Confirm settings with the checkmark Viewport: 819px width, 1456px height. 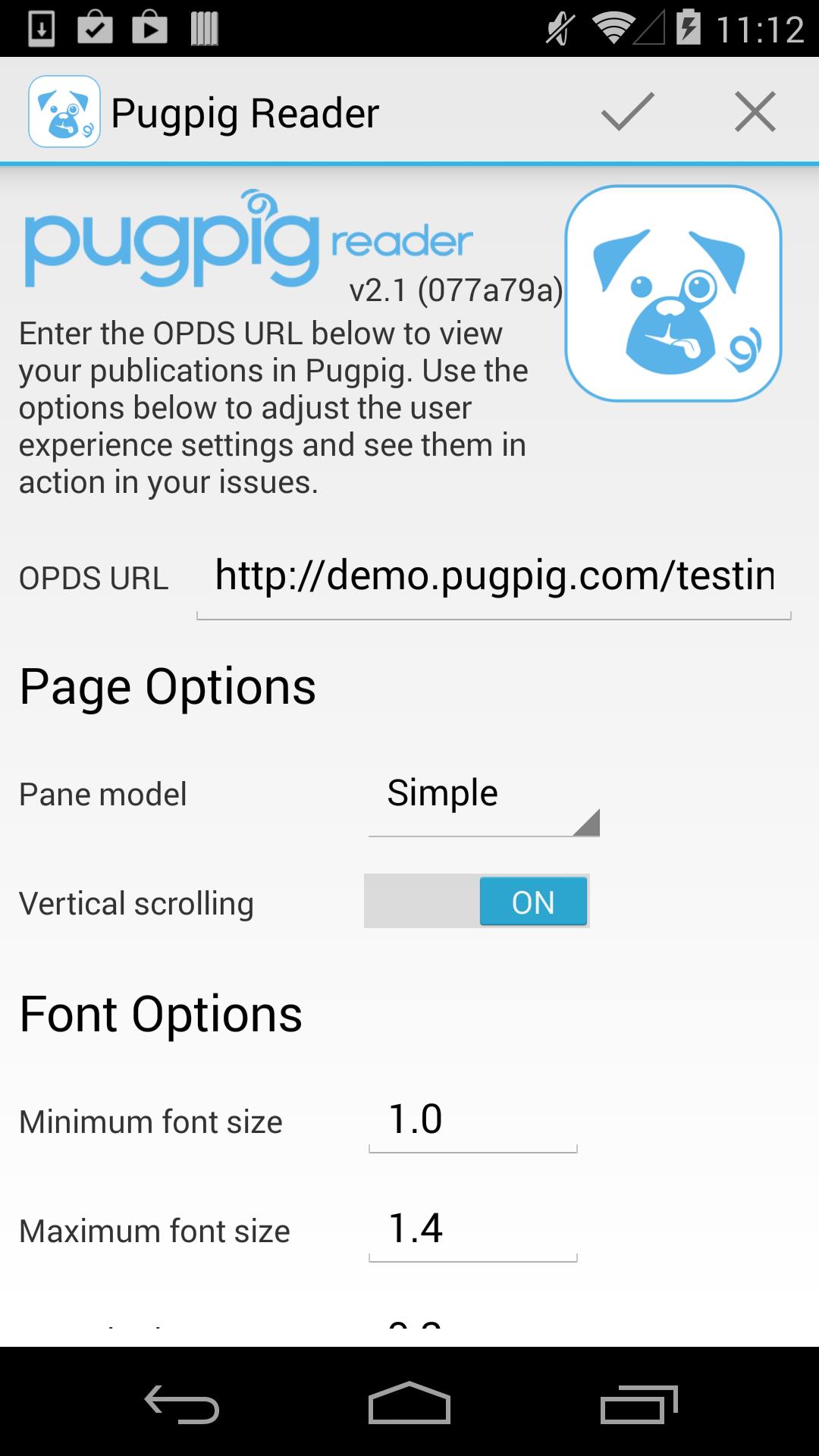click(x=627, y=112)
